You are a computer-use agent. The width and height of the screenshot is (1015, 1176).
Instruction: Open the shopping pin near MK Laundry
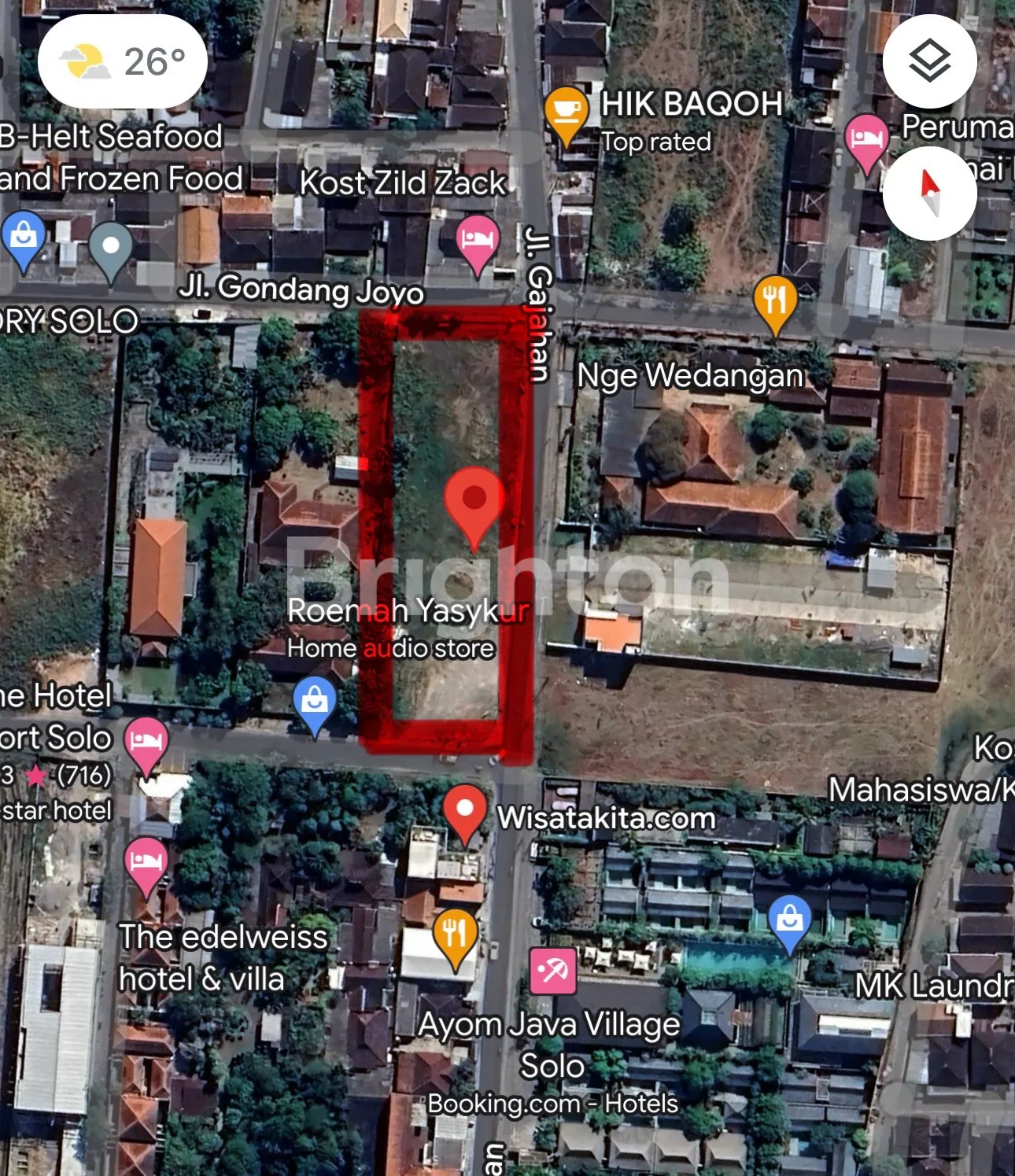[789, 921]
